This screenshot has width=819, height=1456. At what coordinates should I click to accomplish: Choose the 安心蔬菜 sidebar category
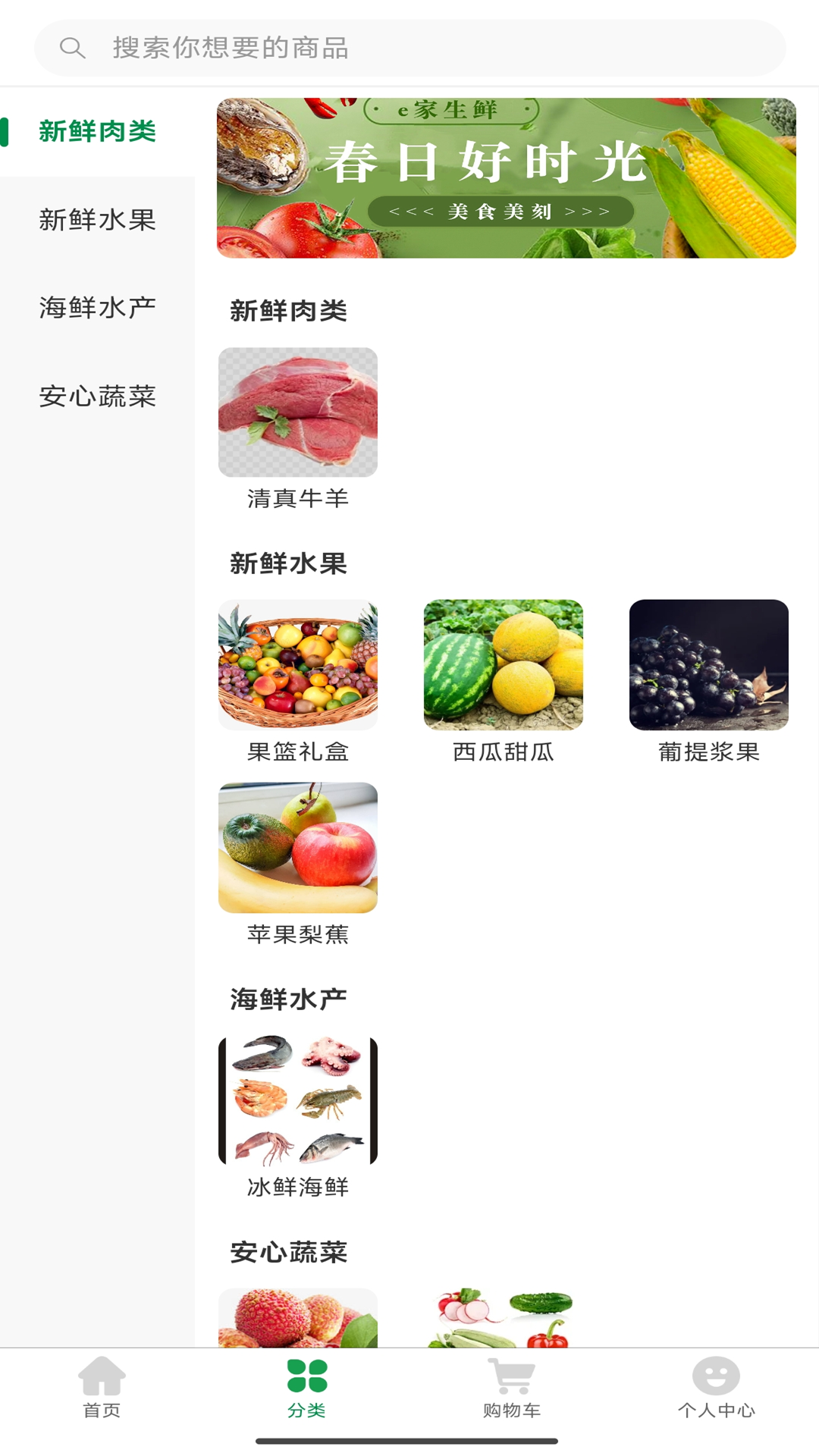(x=97, y=397)
